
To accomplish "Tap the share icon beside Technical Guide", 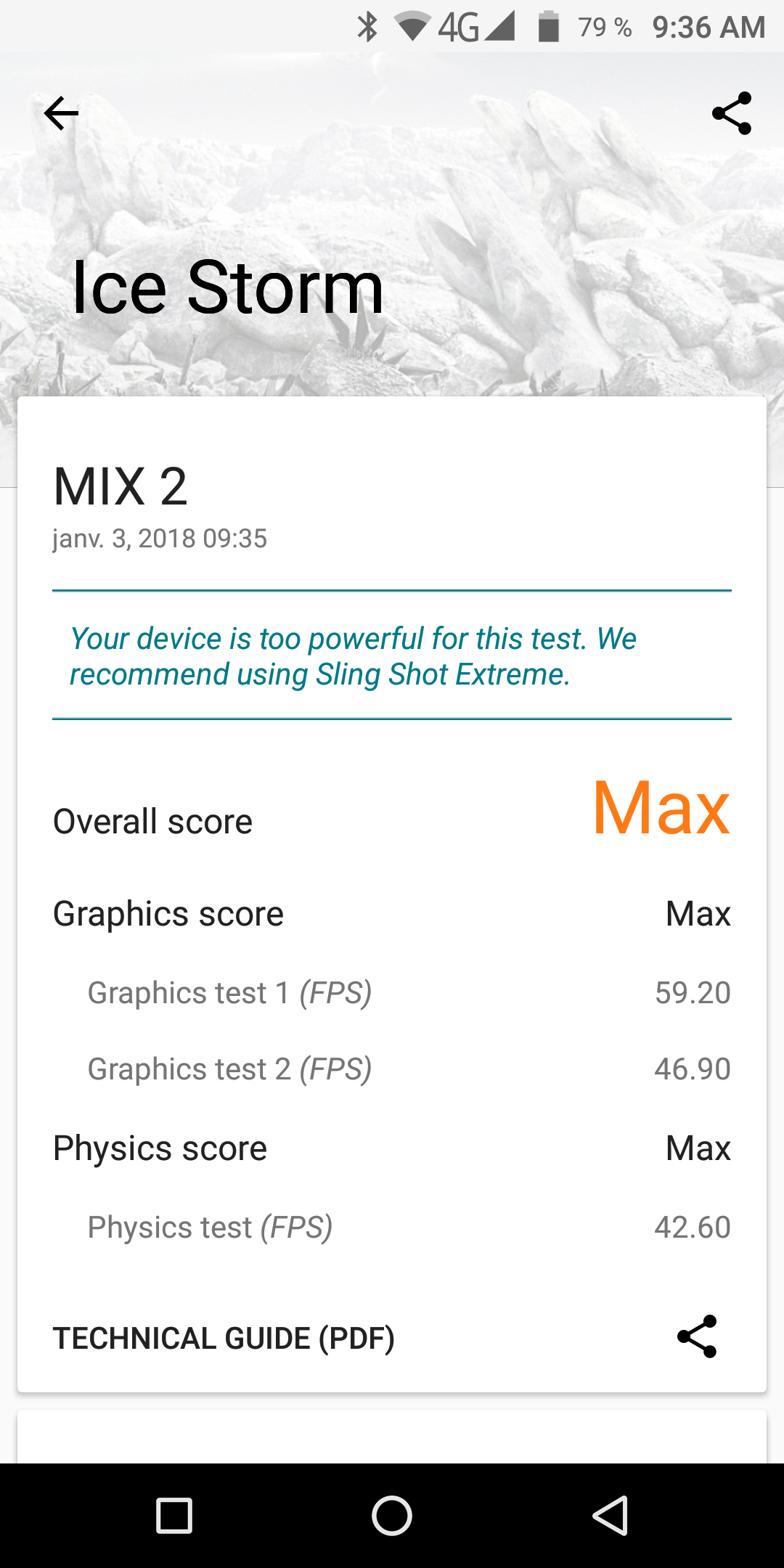I will [697, 1336].
